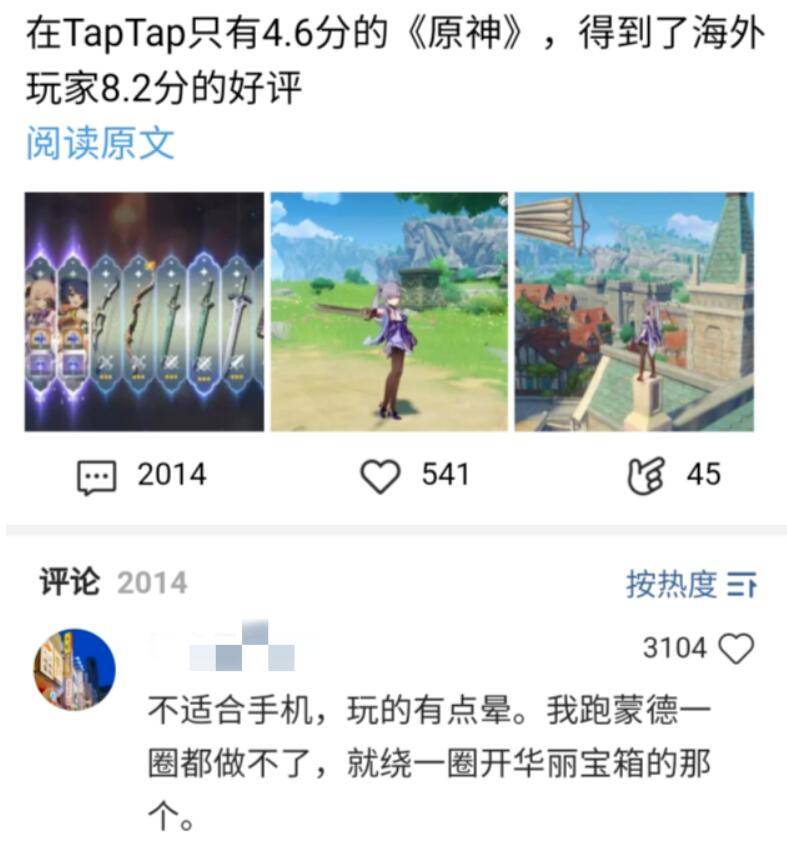Tap the applause icon with 45
This screenshot has height=852, width=787.
tap(646, 477)
